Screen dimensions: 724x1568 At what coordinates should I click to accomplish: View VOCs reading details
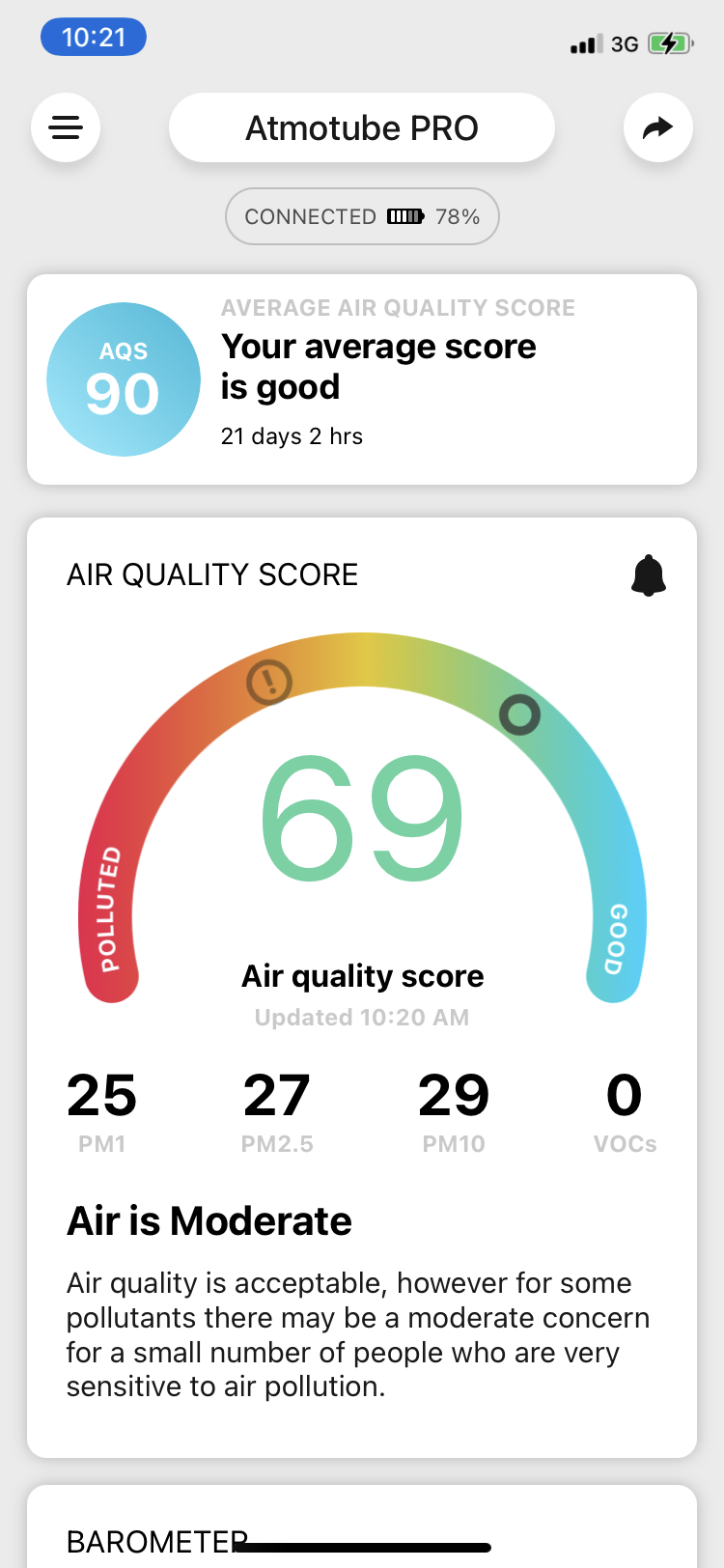pos(625,1110)
